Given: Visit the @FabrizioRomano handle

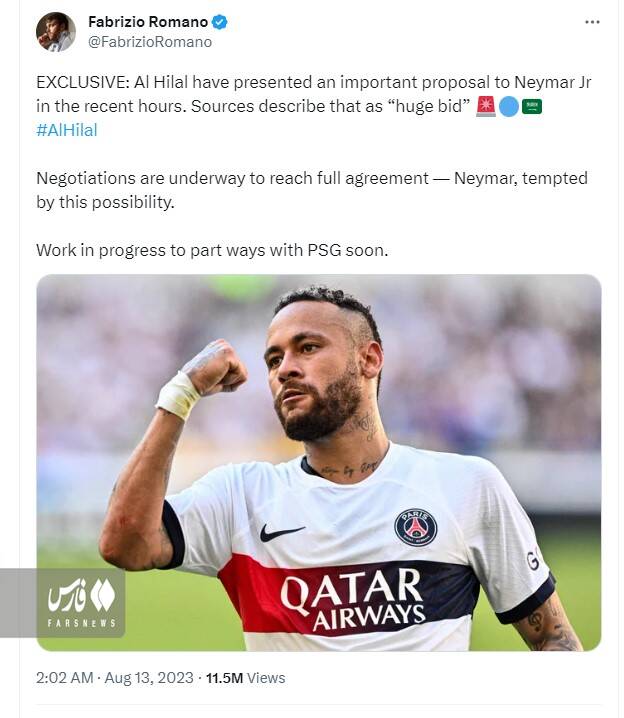Looking at the screenshot, I should tap(150, 42).
